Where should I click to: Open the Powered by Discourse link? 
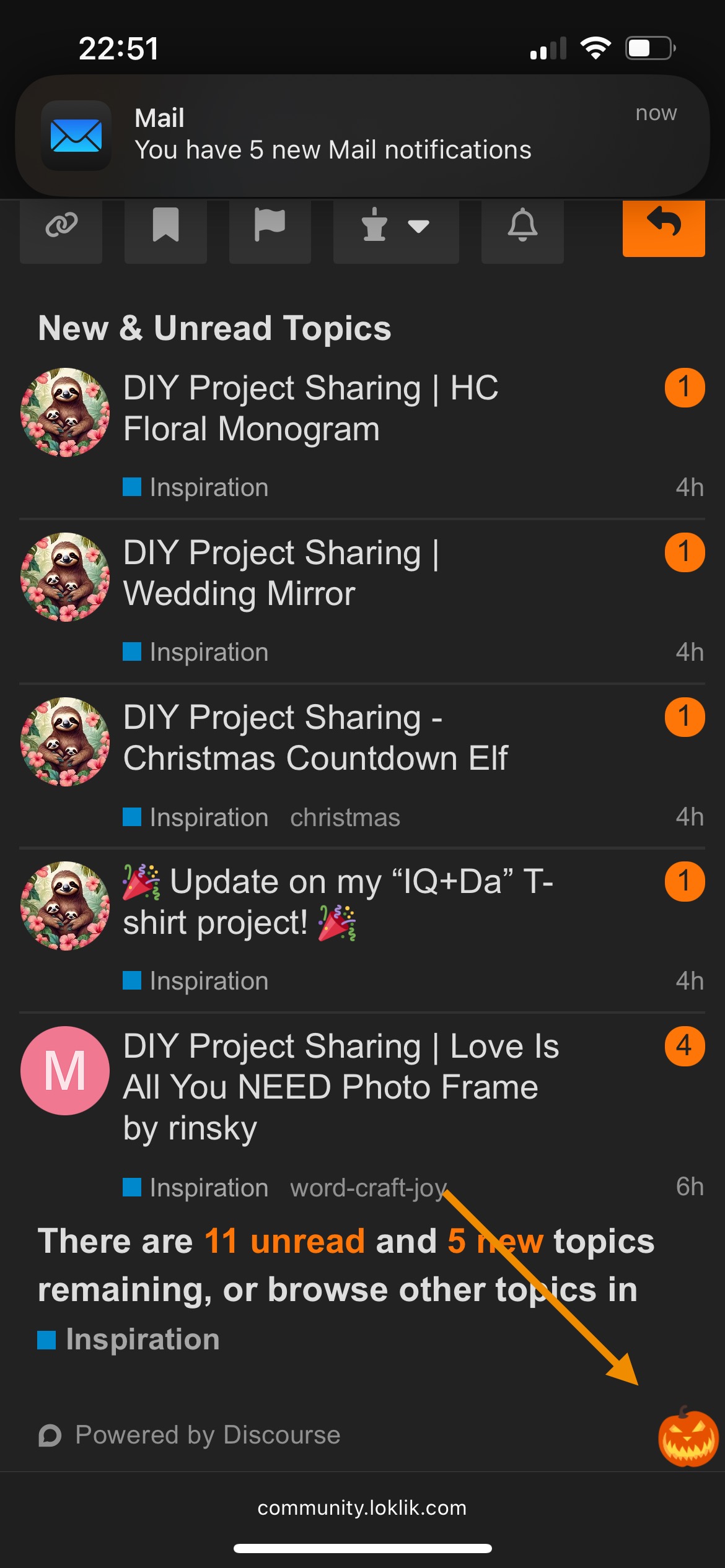pos(207,1435)
